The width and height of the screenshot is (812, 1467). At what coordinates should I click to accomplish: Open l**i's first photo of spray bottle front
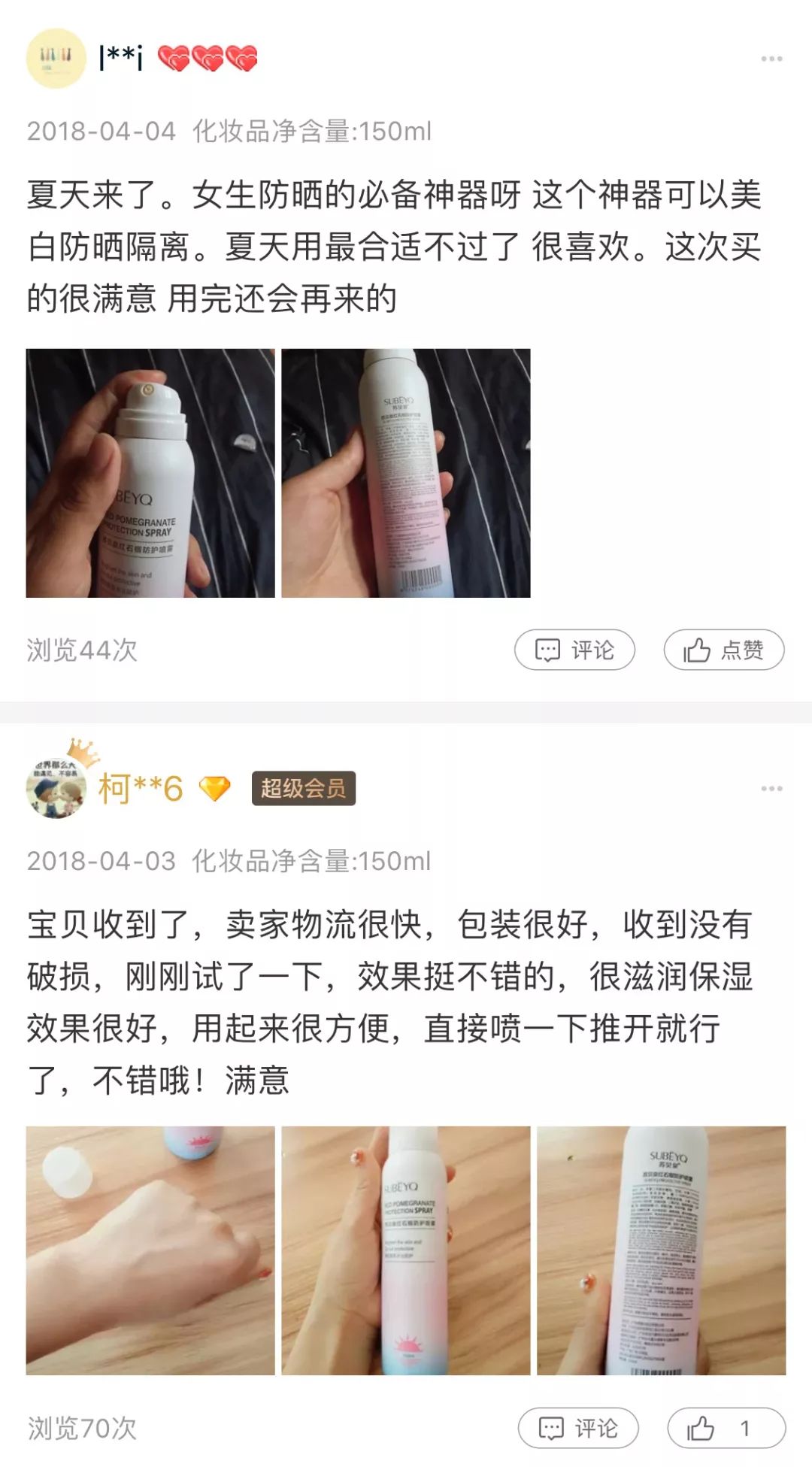pyautogui.click(x=150, y=473)
